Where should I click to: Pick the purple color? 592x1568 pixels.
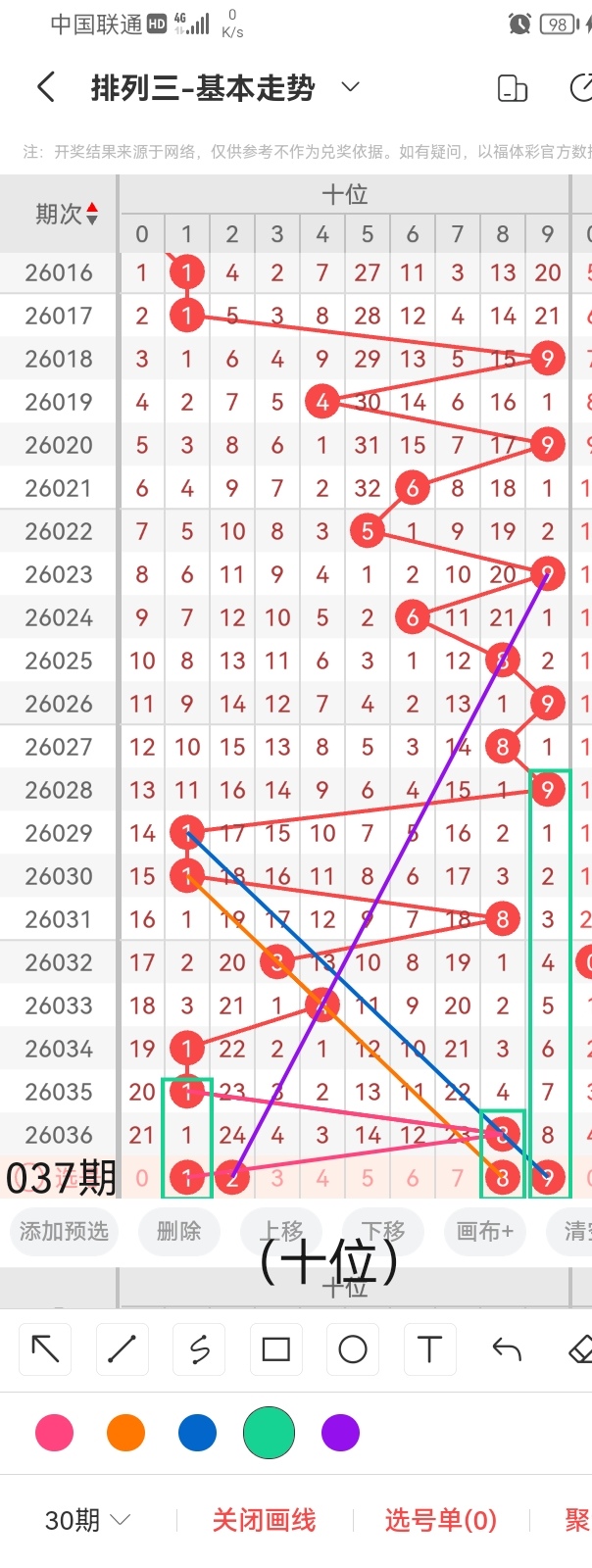point(340,1433)
